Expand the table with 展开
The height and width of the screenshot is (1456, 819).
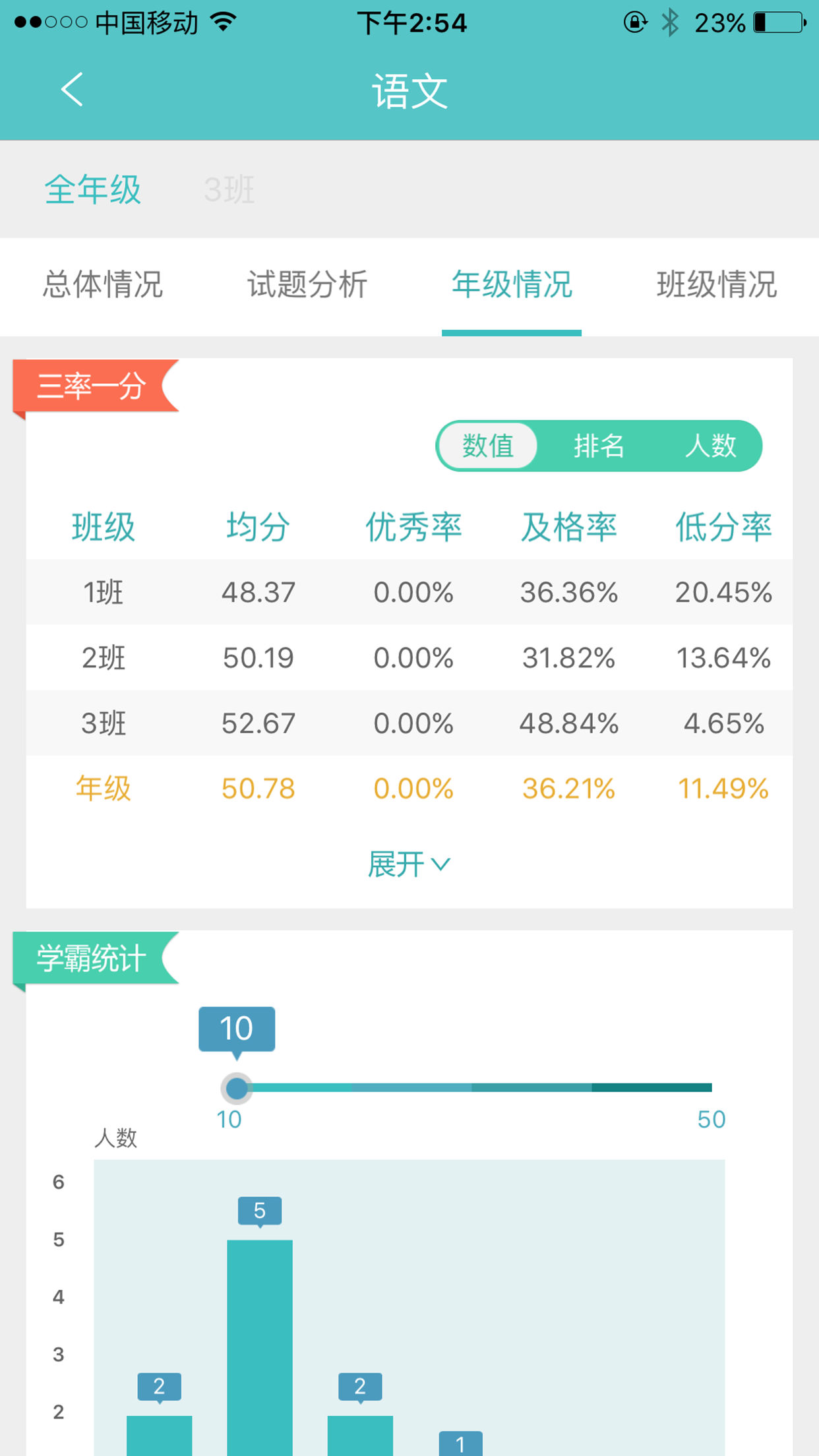point(409,864)
